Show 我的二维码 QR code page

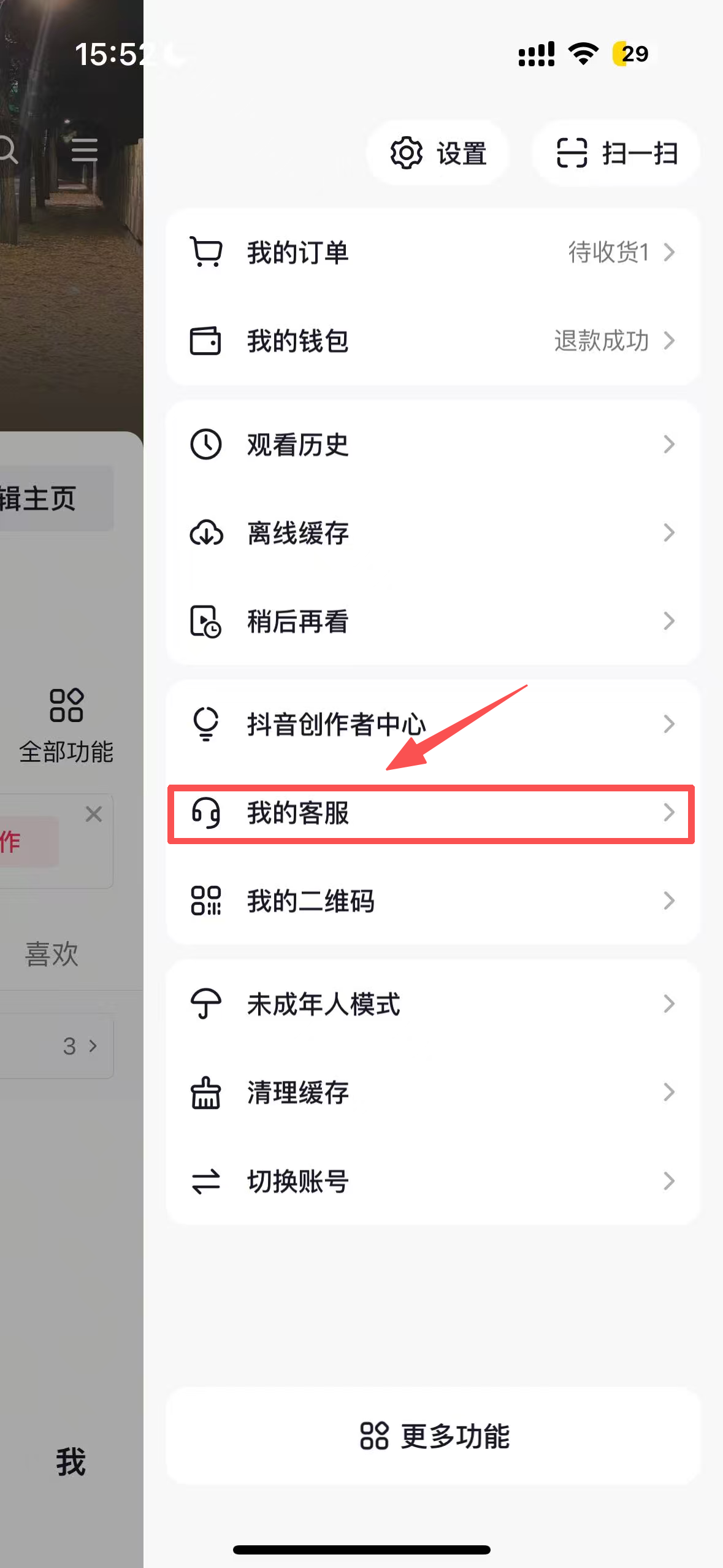coord(432,901)
